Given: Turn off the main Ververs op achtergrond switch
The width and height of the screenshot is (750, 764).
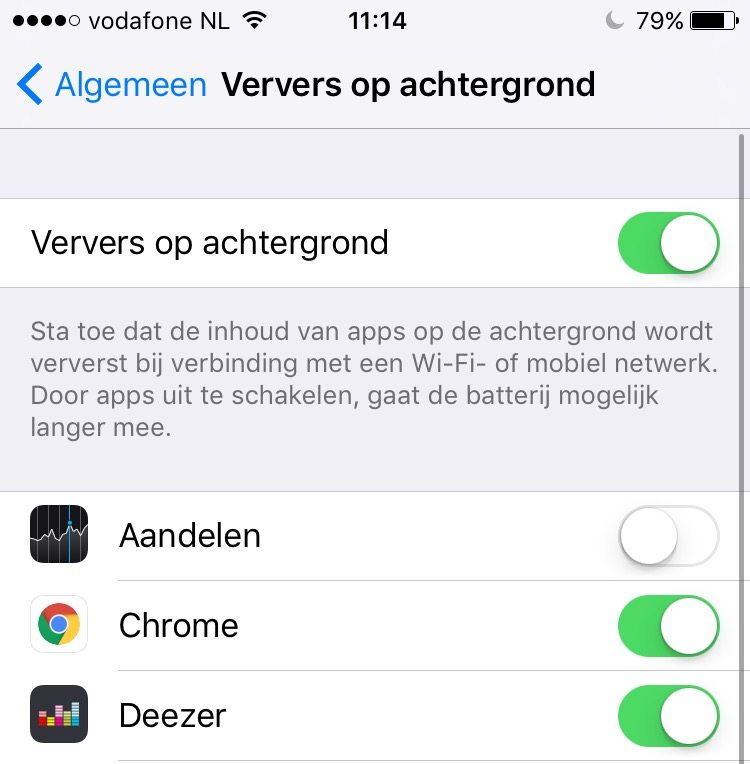Looking at the screenshot, I should (x=668, y=243).
